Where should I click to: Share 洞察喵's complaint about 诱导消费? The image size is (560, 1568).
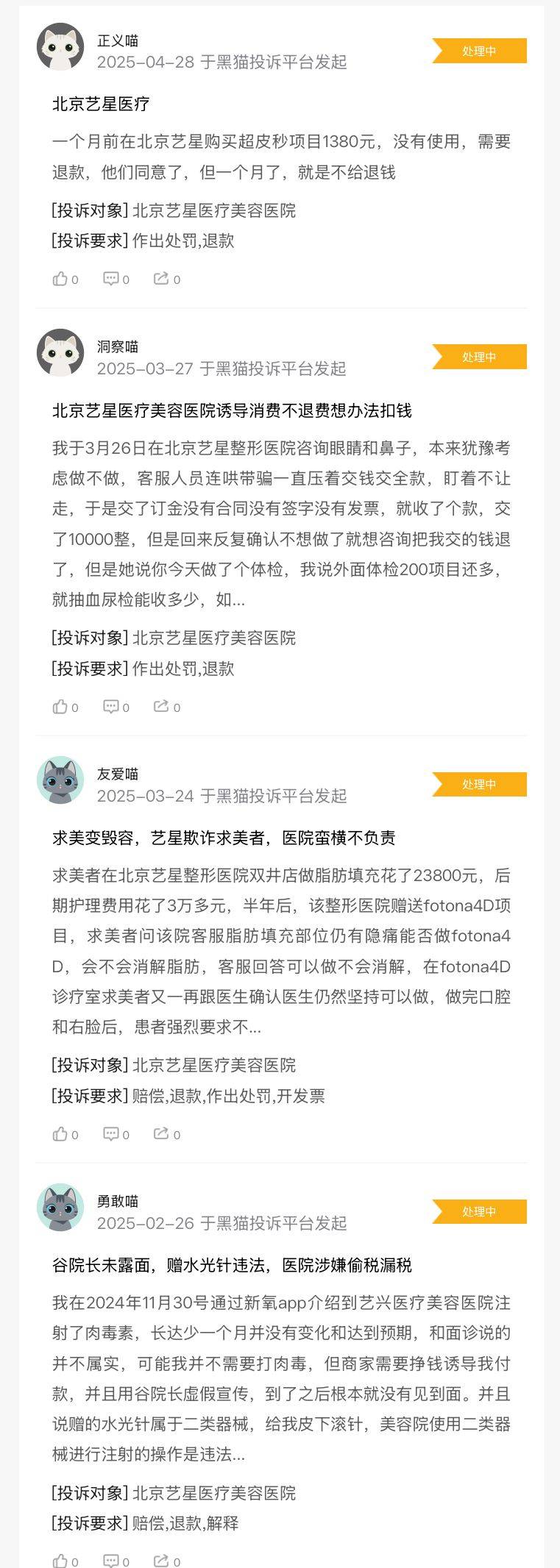(161, 707)
